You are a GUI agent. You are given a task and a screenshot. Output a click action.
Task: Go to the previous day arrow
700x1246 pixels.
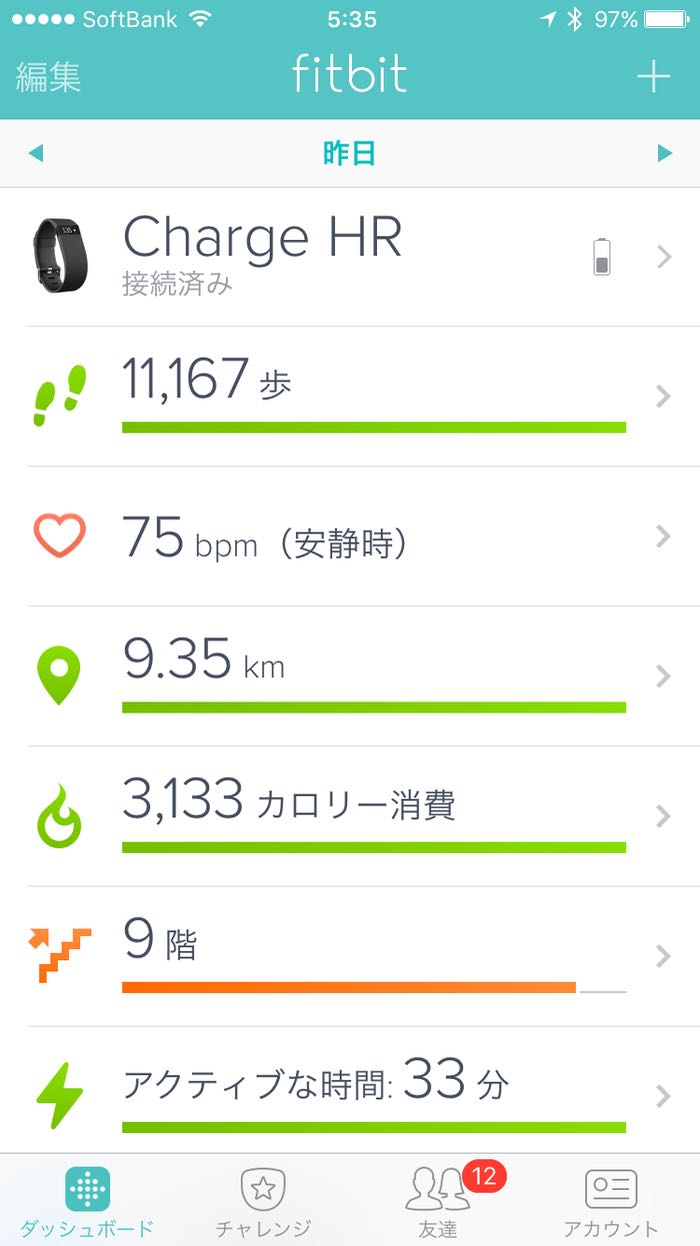click(x=36, y=153)
